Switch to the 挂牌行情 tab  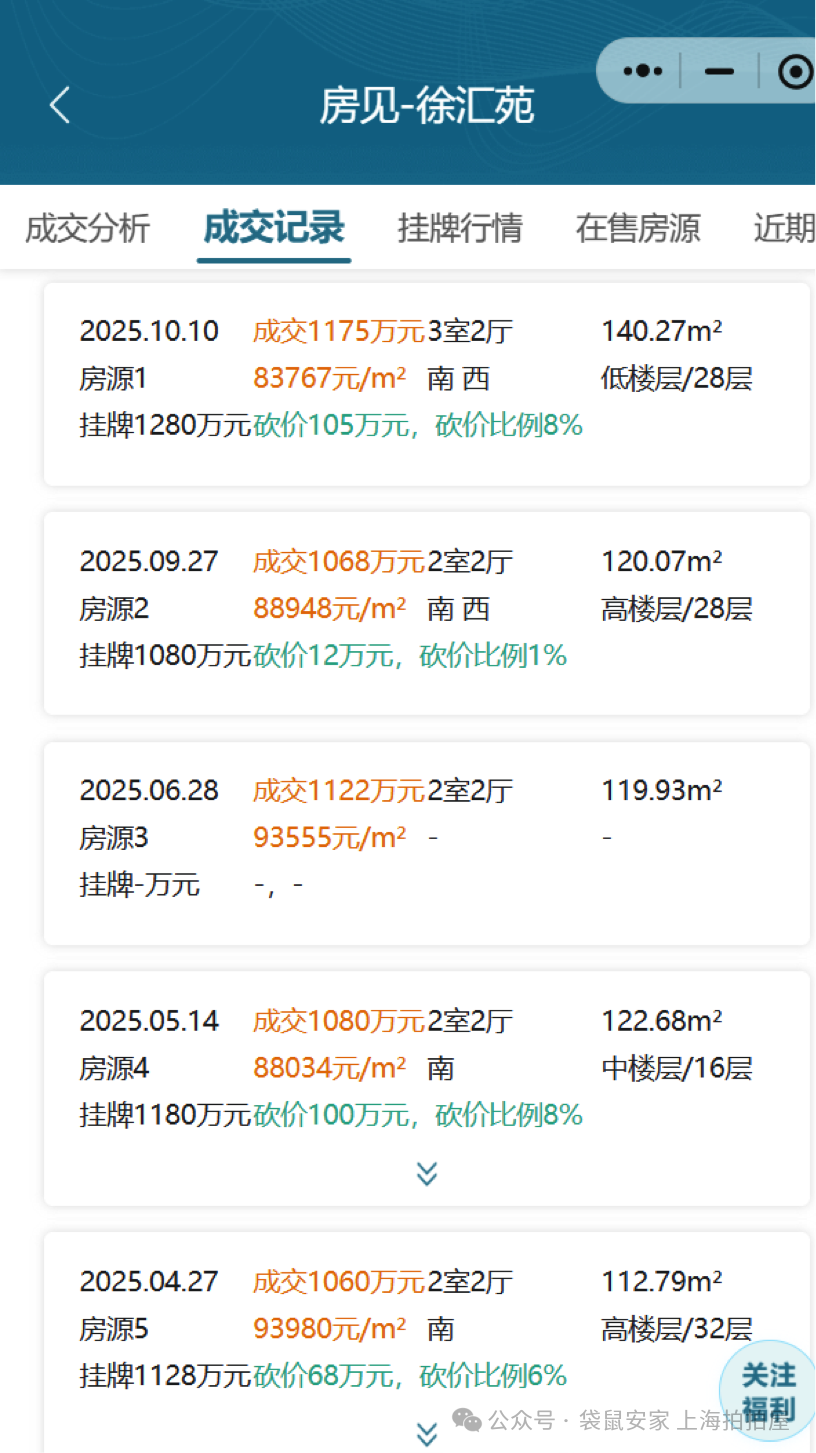[x=460, y=228]
